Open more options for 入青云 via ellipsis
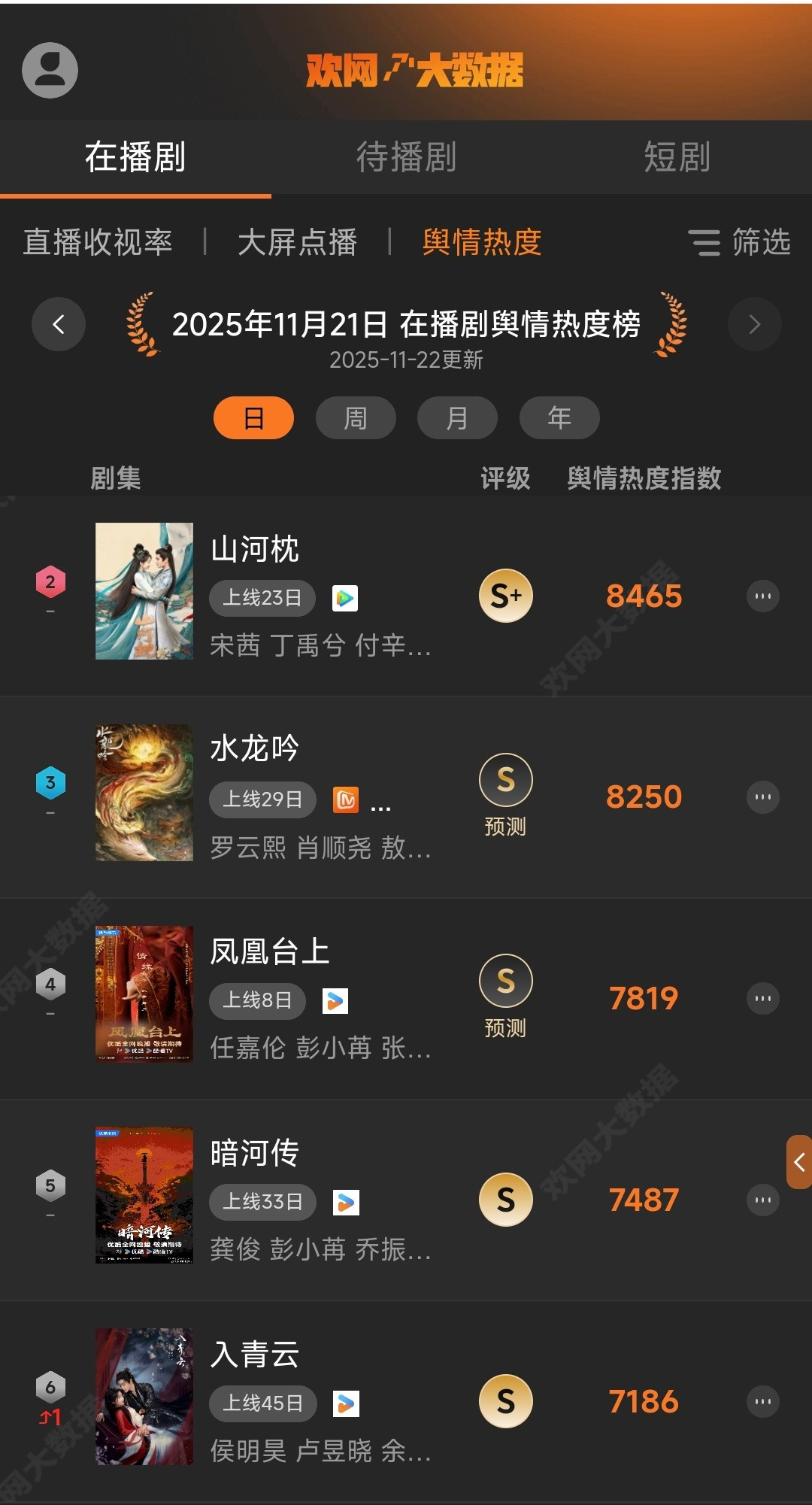812x1505 pixels. 762,1402
